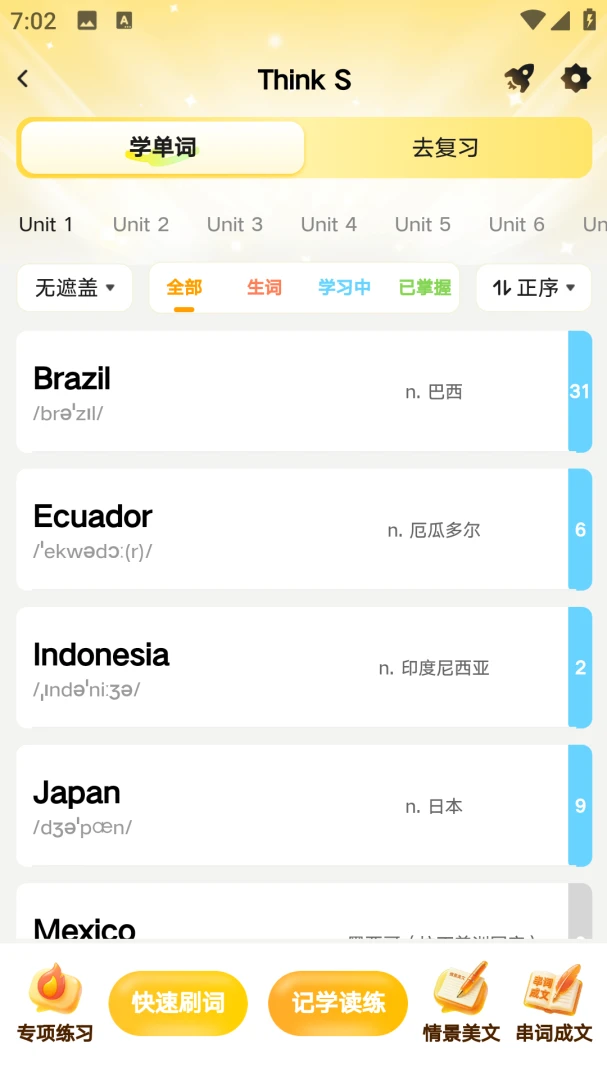Open the Indonesia word card
This screenshot has height=1080, width=607.
coord(304,667)
